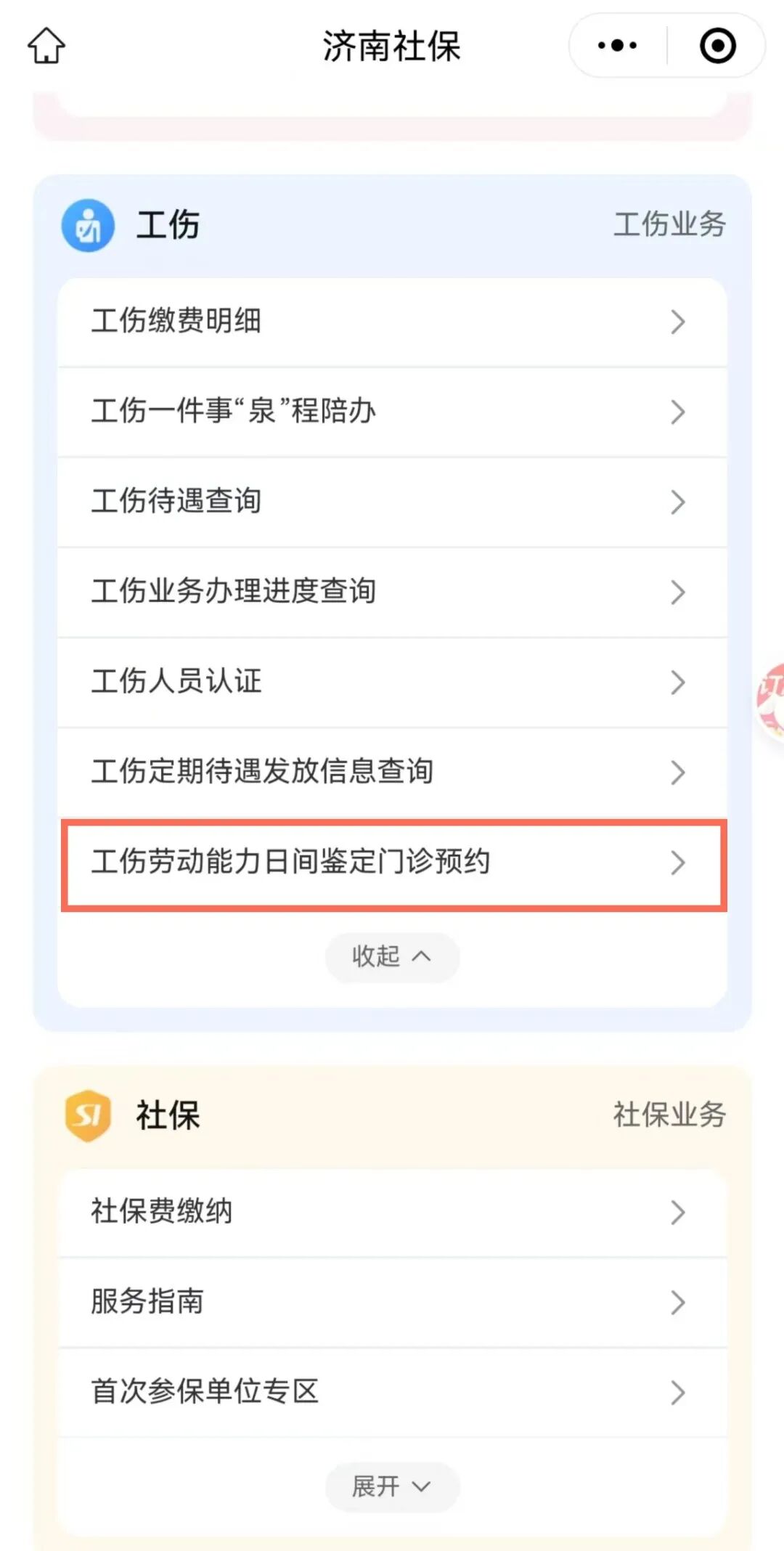Open 工伤人员认证
This screenshot has height=1551, width=784.
[x=392, y=681]
